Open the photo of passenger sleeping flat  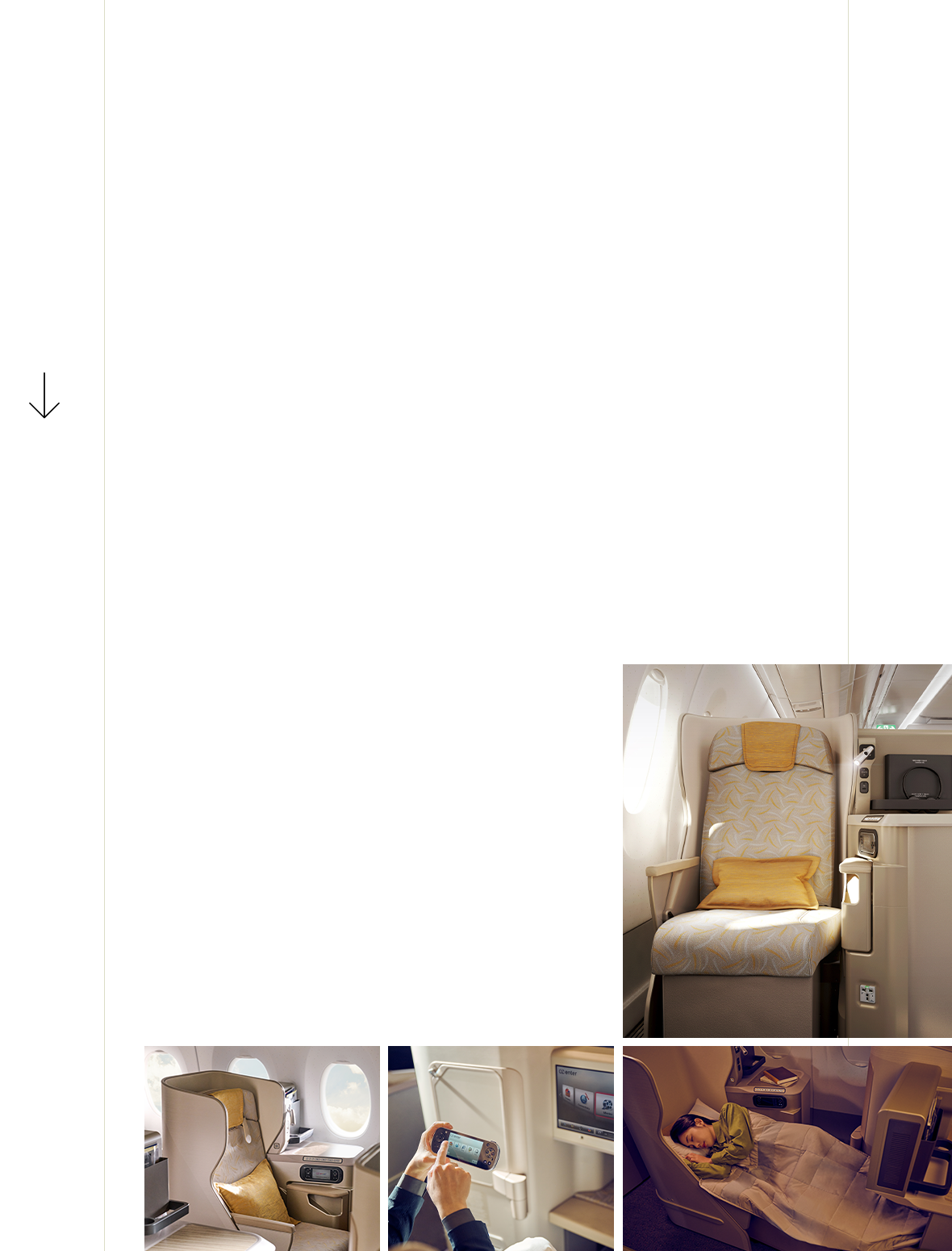787,1148
